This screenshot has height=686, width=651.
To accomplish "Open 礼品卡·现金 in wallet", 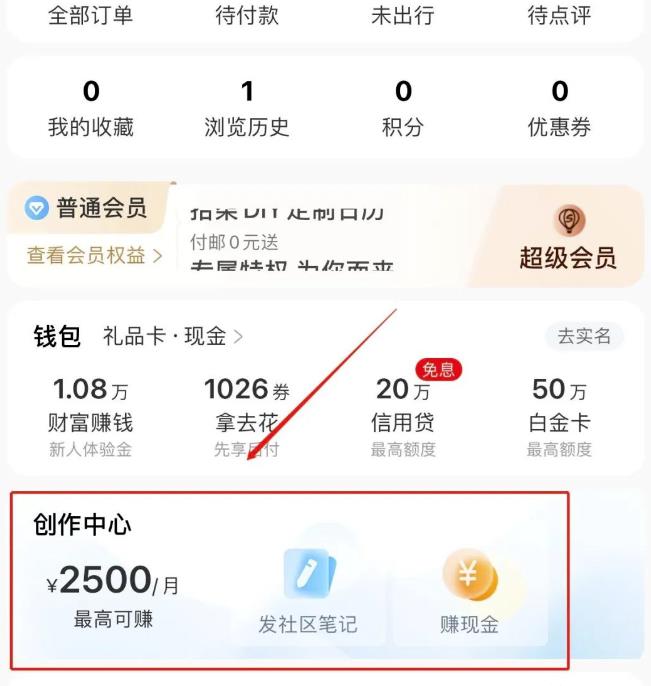I will click(172, 336).
